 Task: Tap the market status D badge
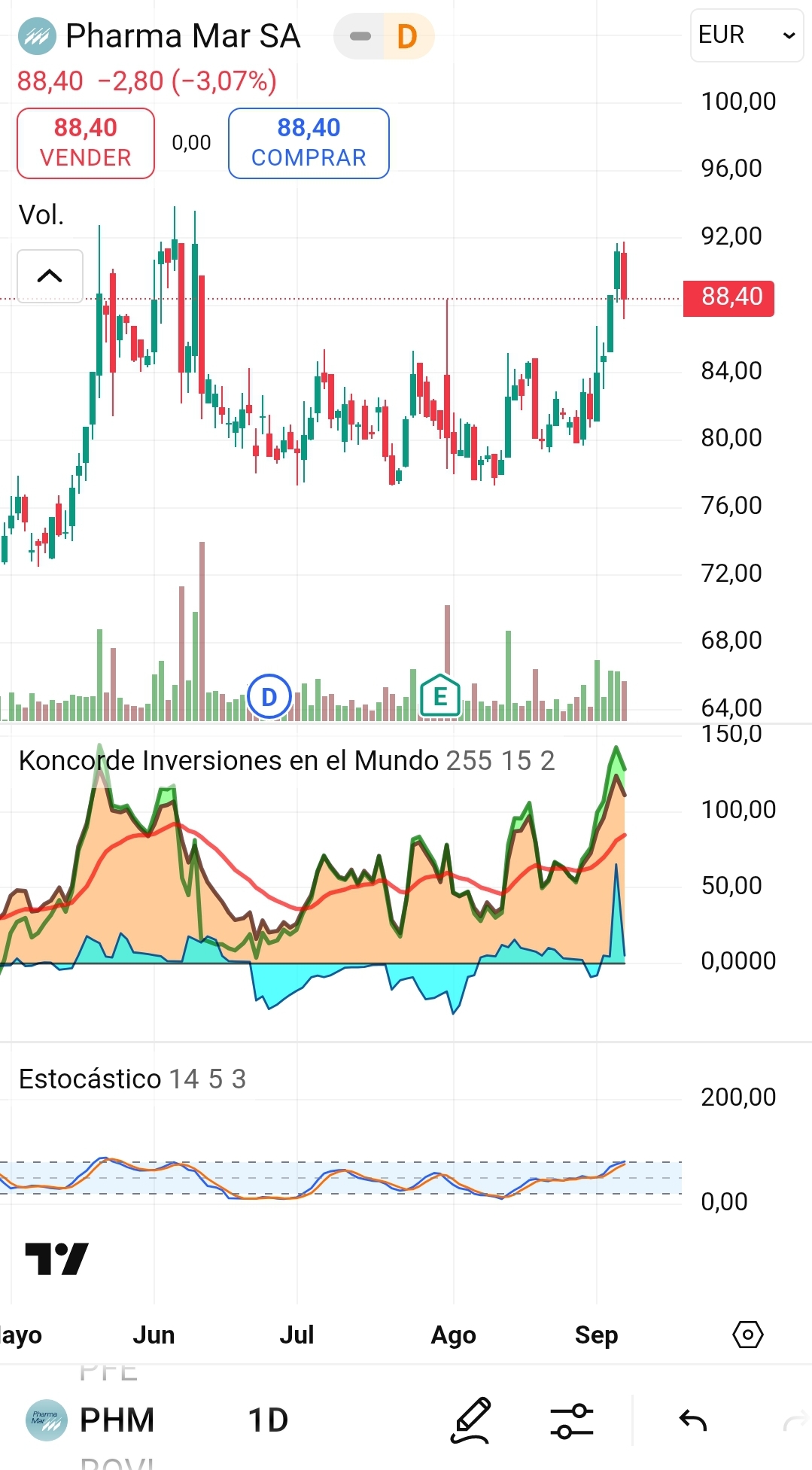(408, 36)
